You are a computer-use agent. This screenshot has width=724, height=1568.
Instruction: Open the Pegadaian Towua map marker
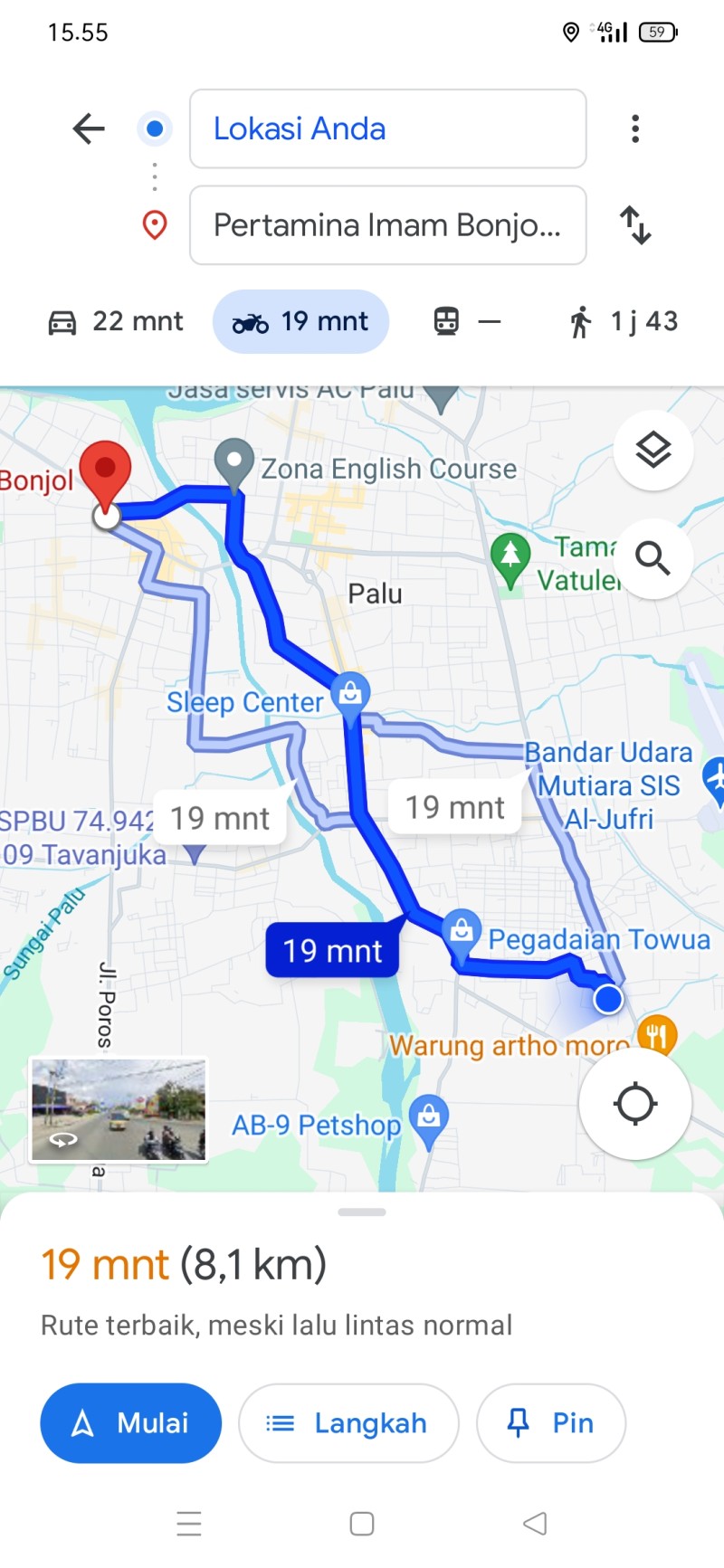(x=462, y=933)
